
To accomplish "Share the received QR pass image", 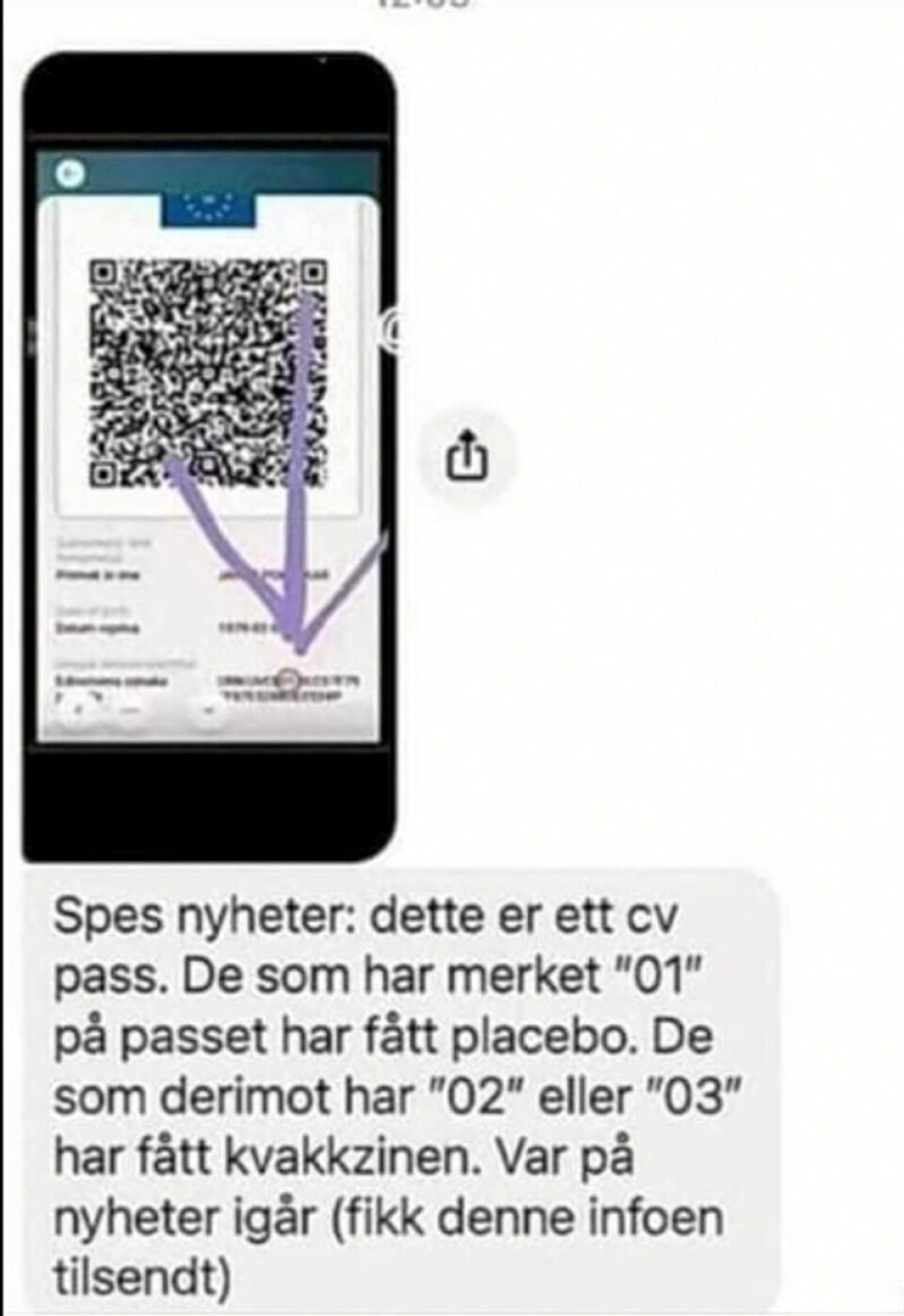I will click(467, 456).
